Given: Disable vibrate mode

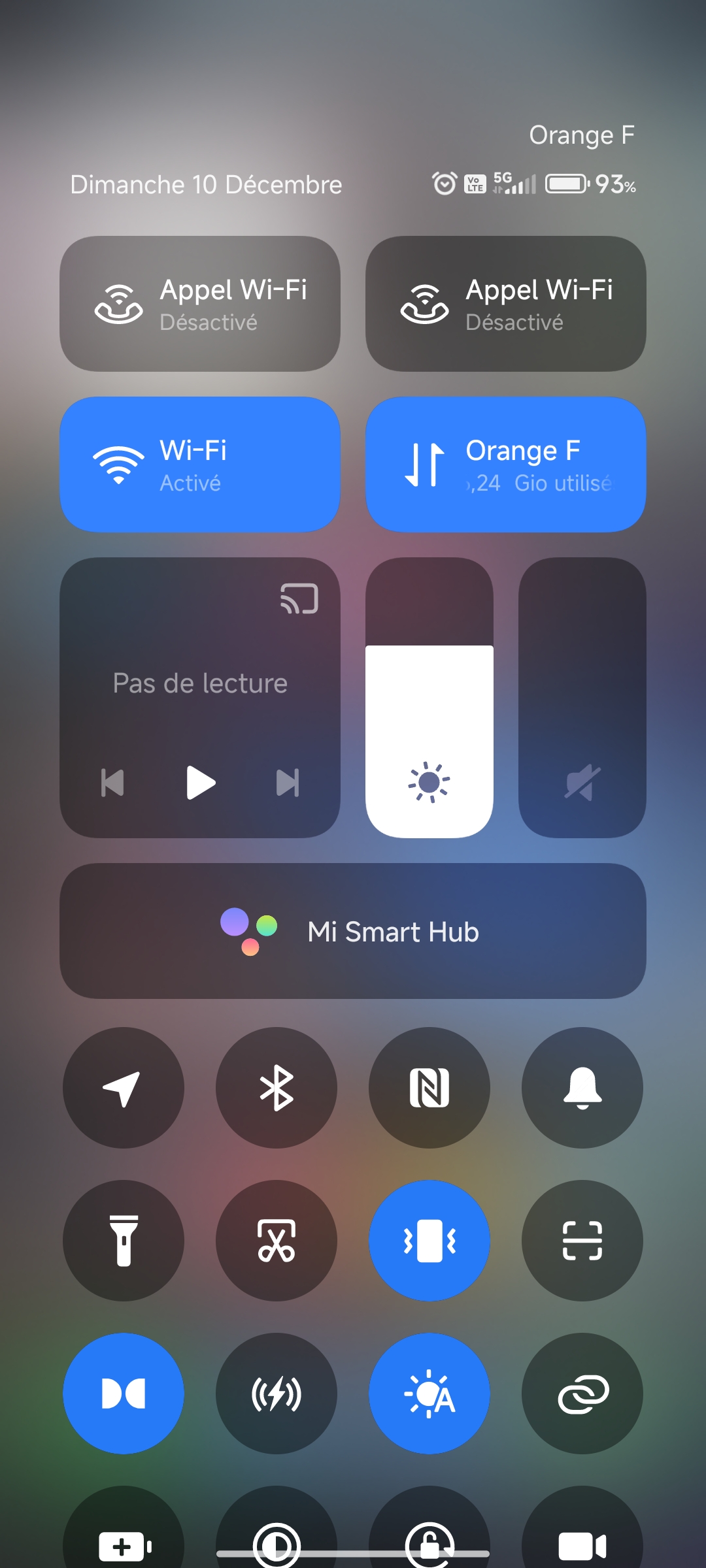Looking at the screenshot, I should coord(429,1241).
